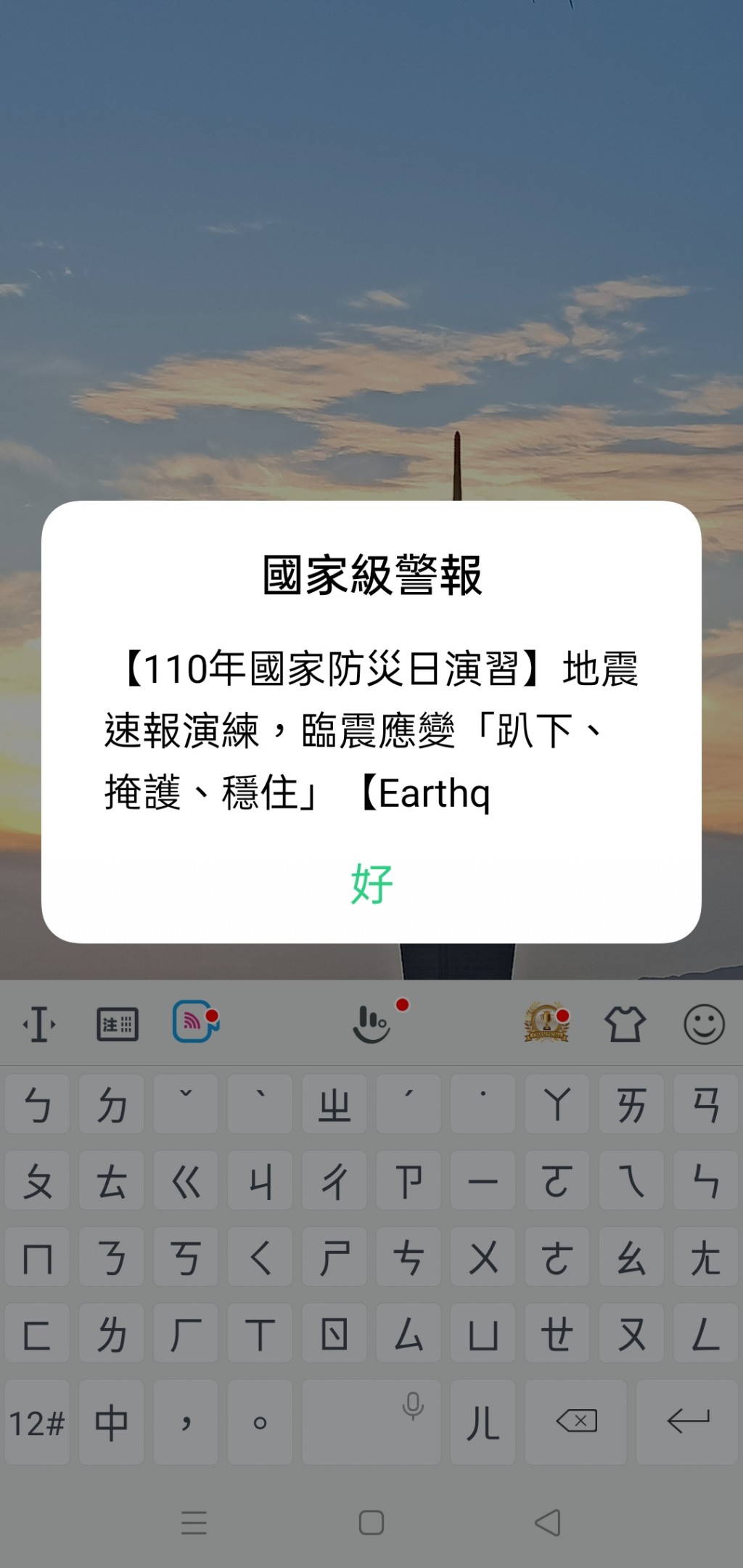The width and height of the screenshot is (743, 1568).
Task: Tap the return key on keyboard
Action: (x=687, y=1422)
